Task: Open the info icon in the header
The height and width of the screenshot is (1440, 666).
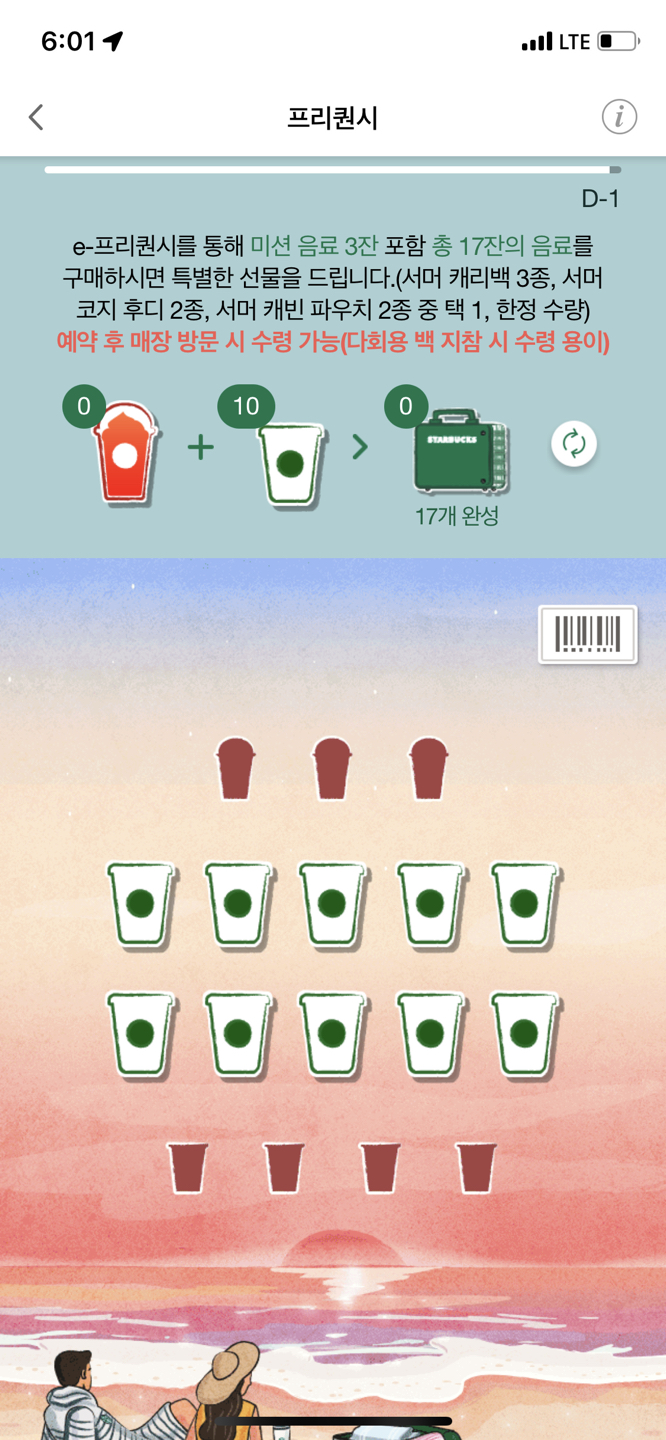Action: pyautogui.click(x=619, y=117)
